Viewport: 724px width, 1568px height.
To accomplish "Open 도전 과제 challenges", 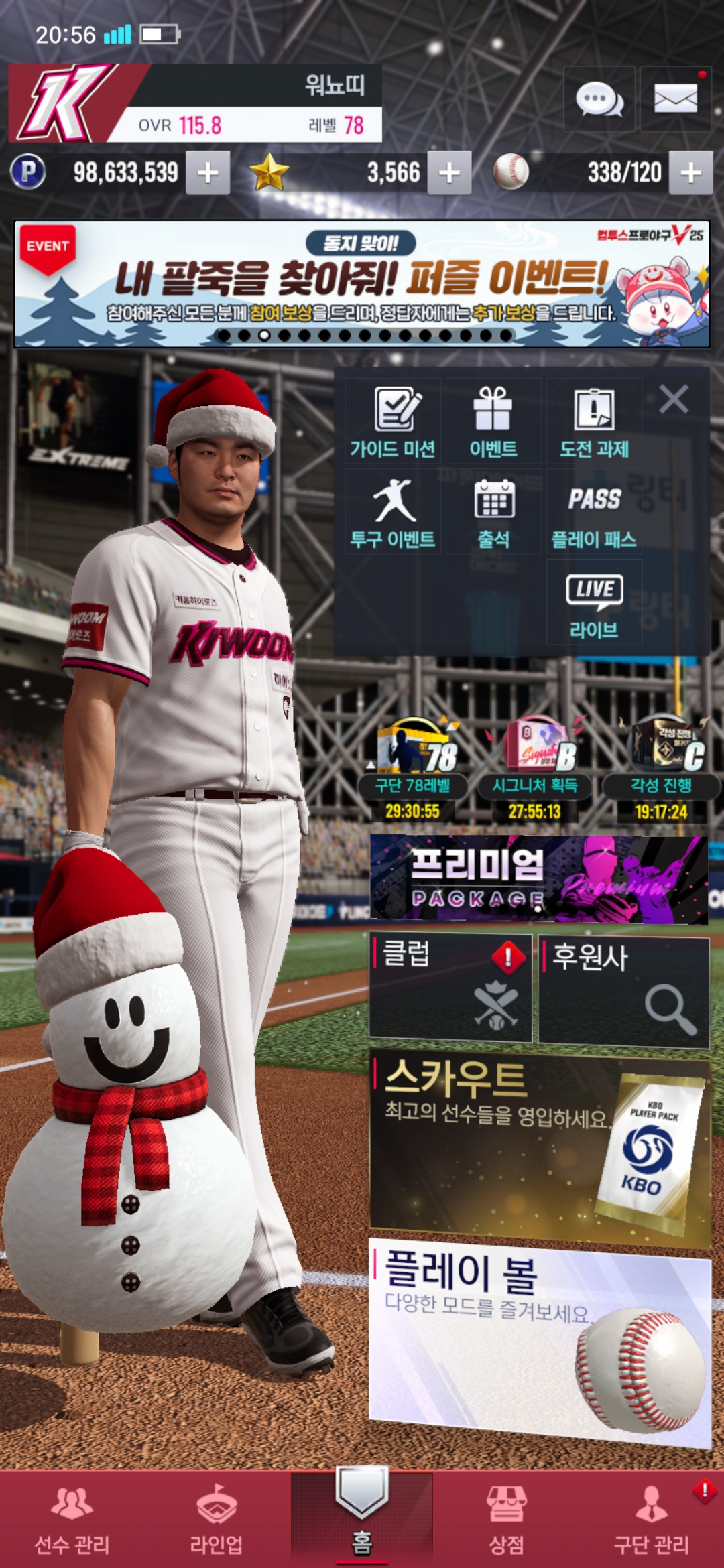I will coord(594,422).
